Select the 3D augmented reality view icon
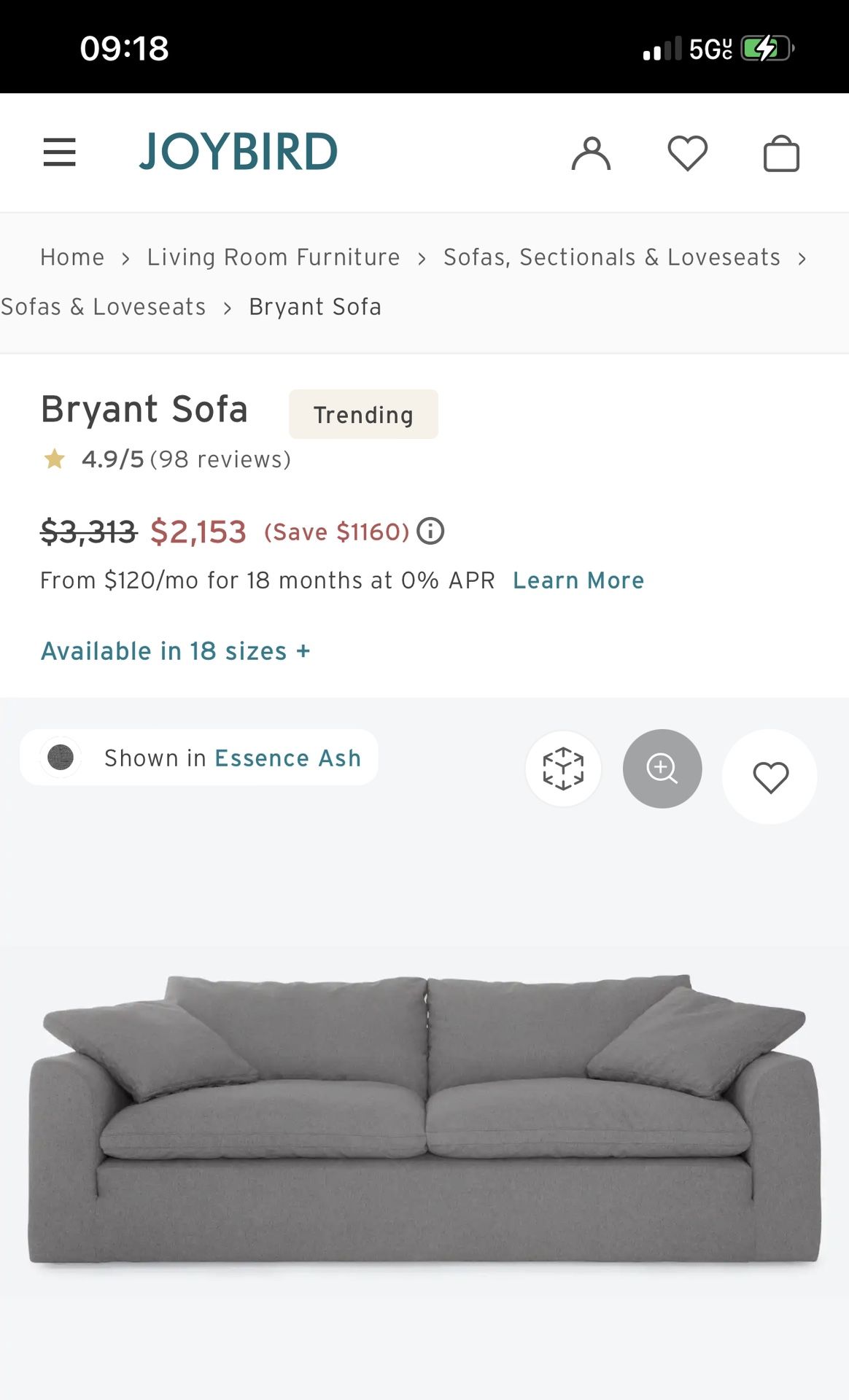849x1400 pixels. pyautogui.click(x=563, y=769)
